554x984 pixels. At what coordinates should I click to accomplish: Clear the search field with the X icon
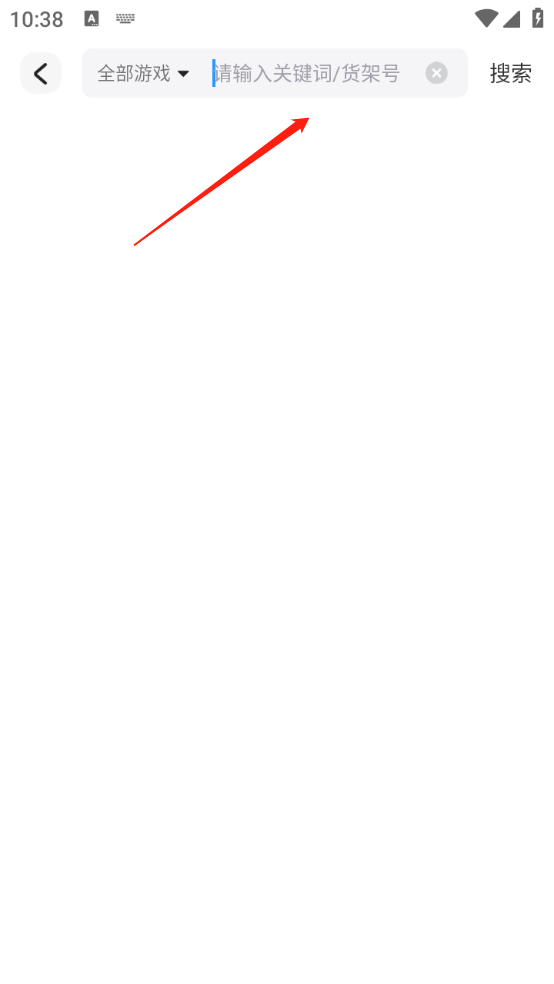(x=437, y=73)
